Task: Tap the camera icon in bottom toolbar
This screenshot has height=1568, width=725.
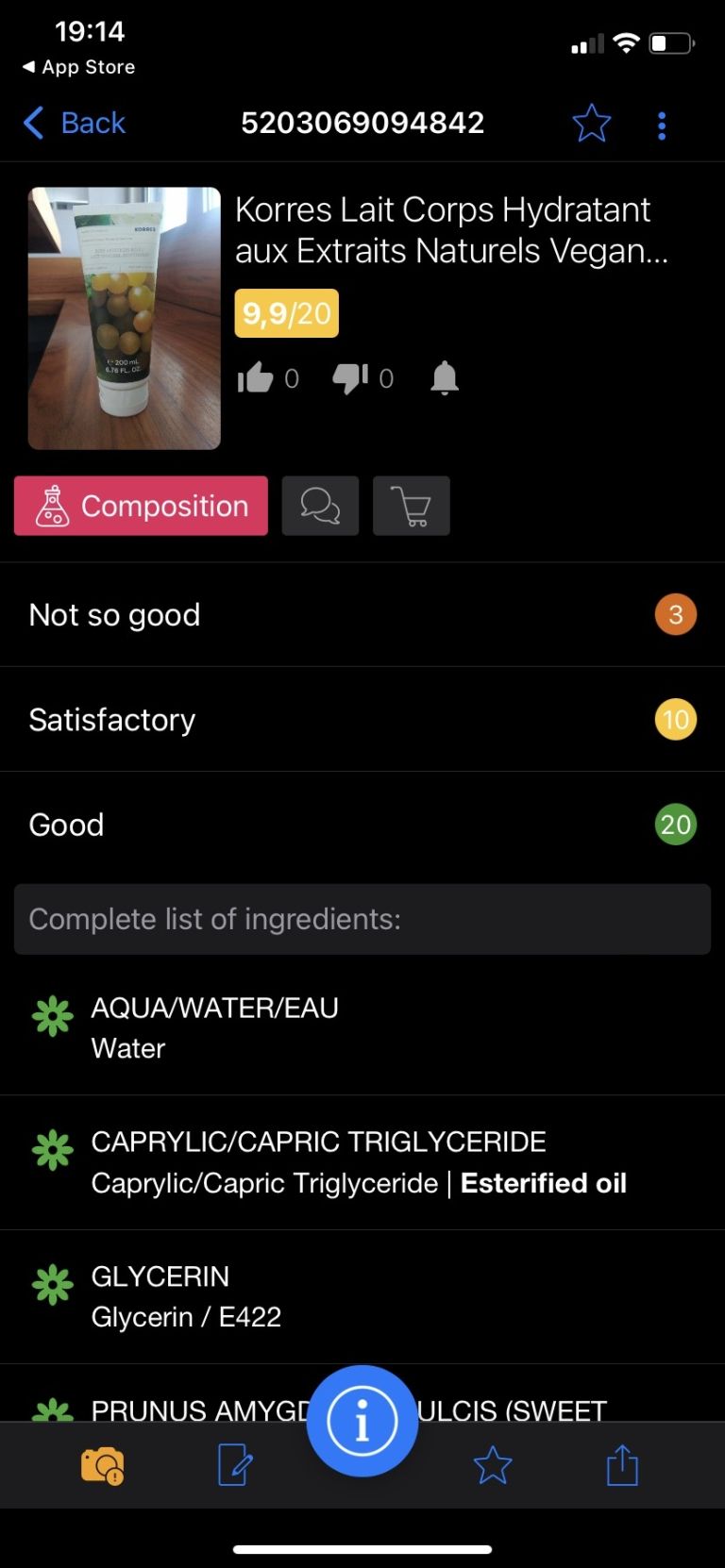Action: pos(102,1466)
